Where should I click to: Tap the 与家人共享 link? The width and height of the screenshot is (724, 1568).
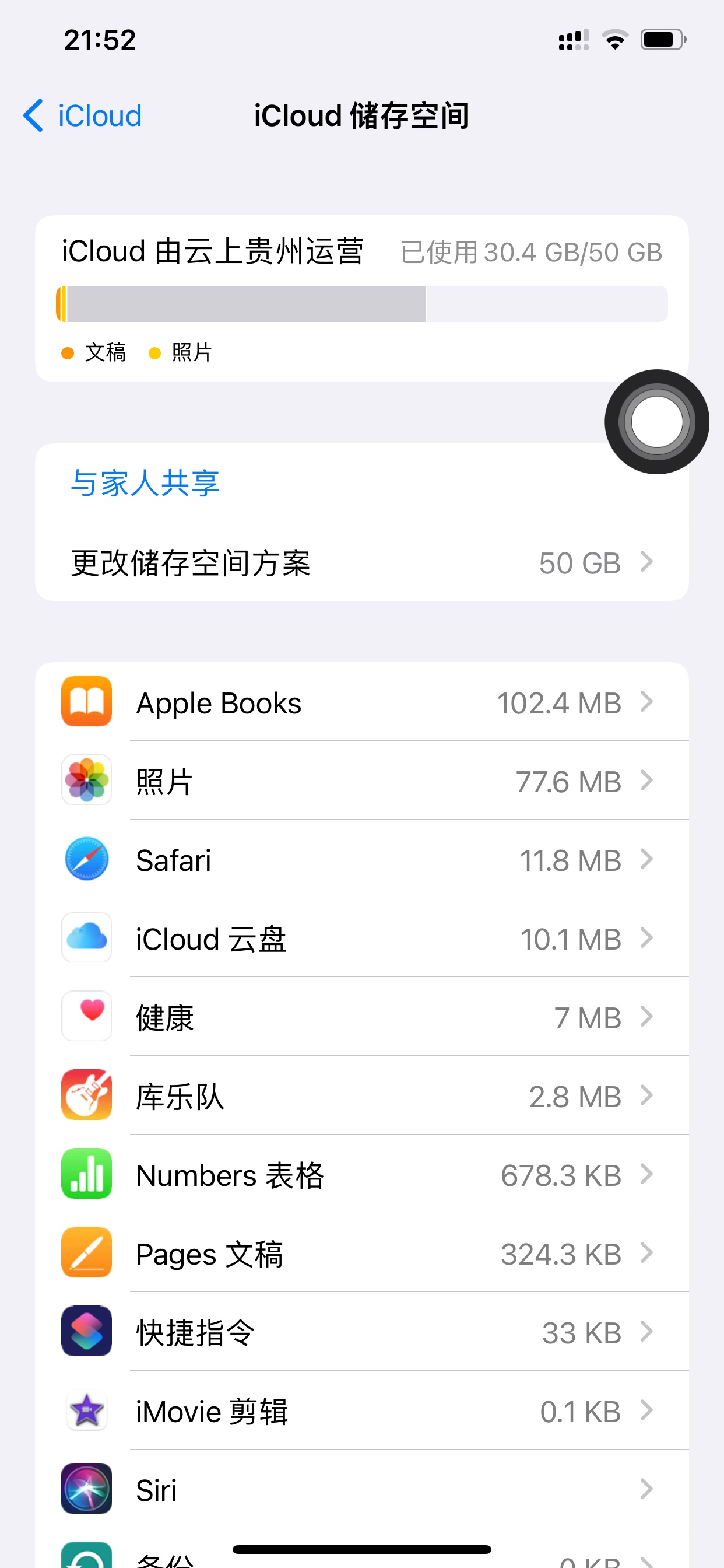[x=145, y=482]
